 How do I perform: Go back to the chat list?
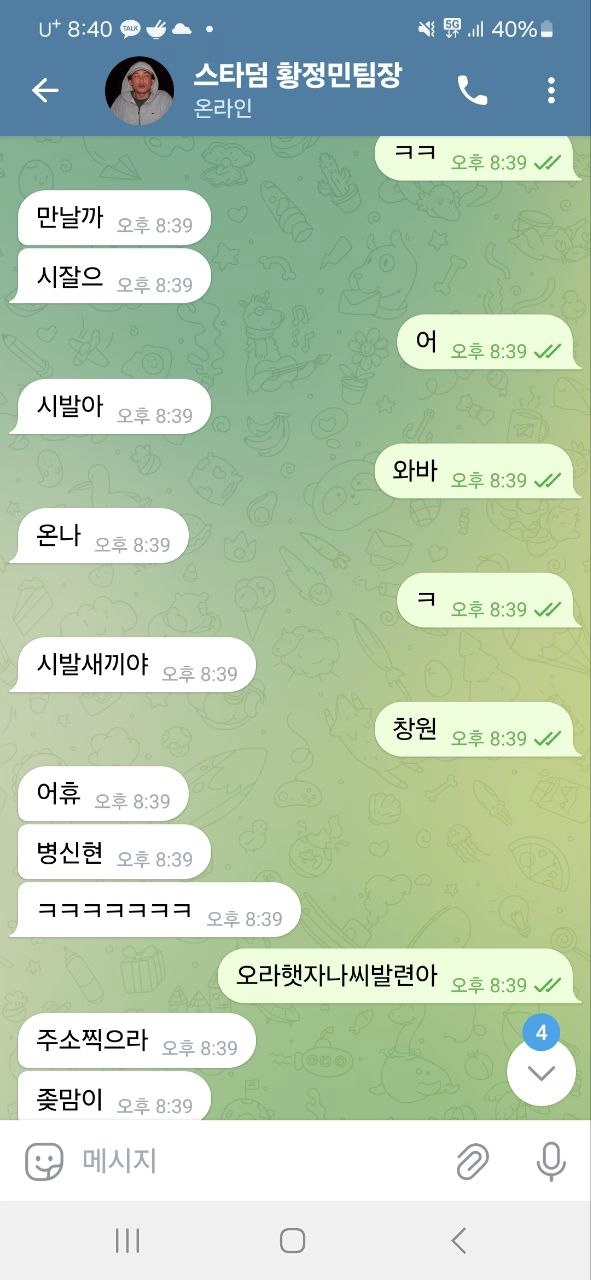[46, 90]
